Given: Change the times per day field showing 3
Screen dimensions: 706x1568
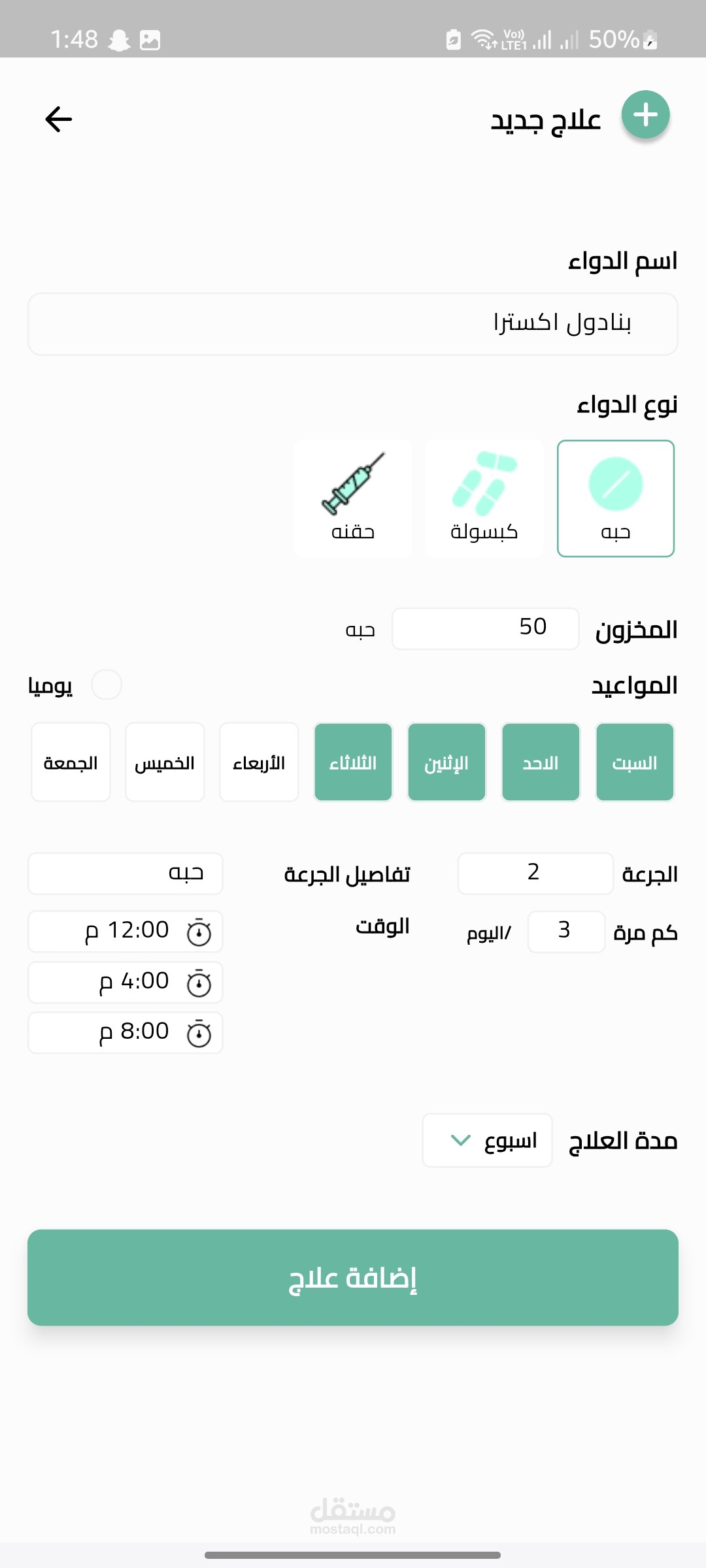Looking at the screenshot, I should coord(566,932).
